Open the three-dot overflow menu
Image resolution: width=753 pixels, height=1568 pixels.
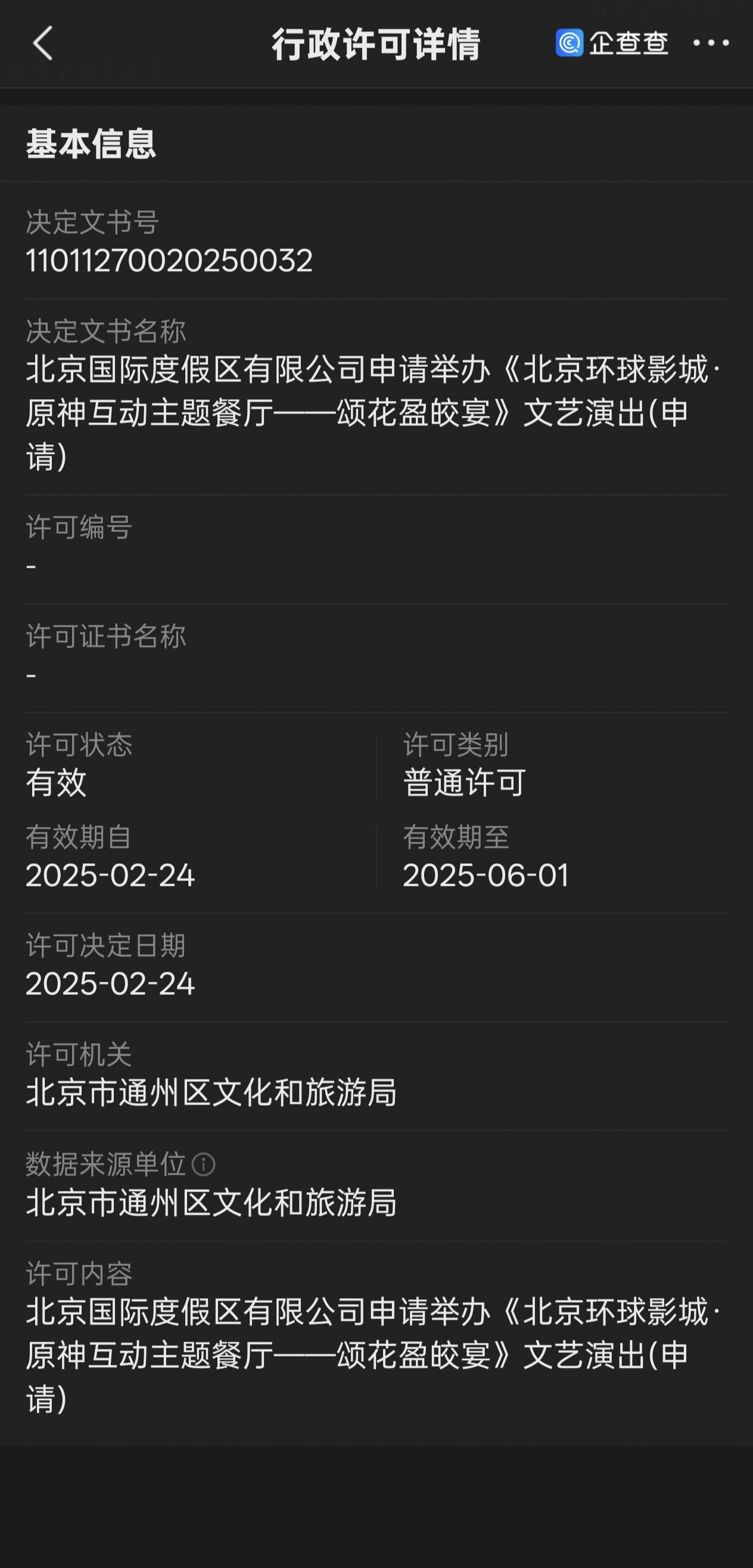tap(710, 43)
